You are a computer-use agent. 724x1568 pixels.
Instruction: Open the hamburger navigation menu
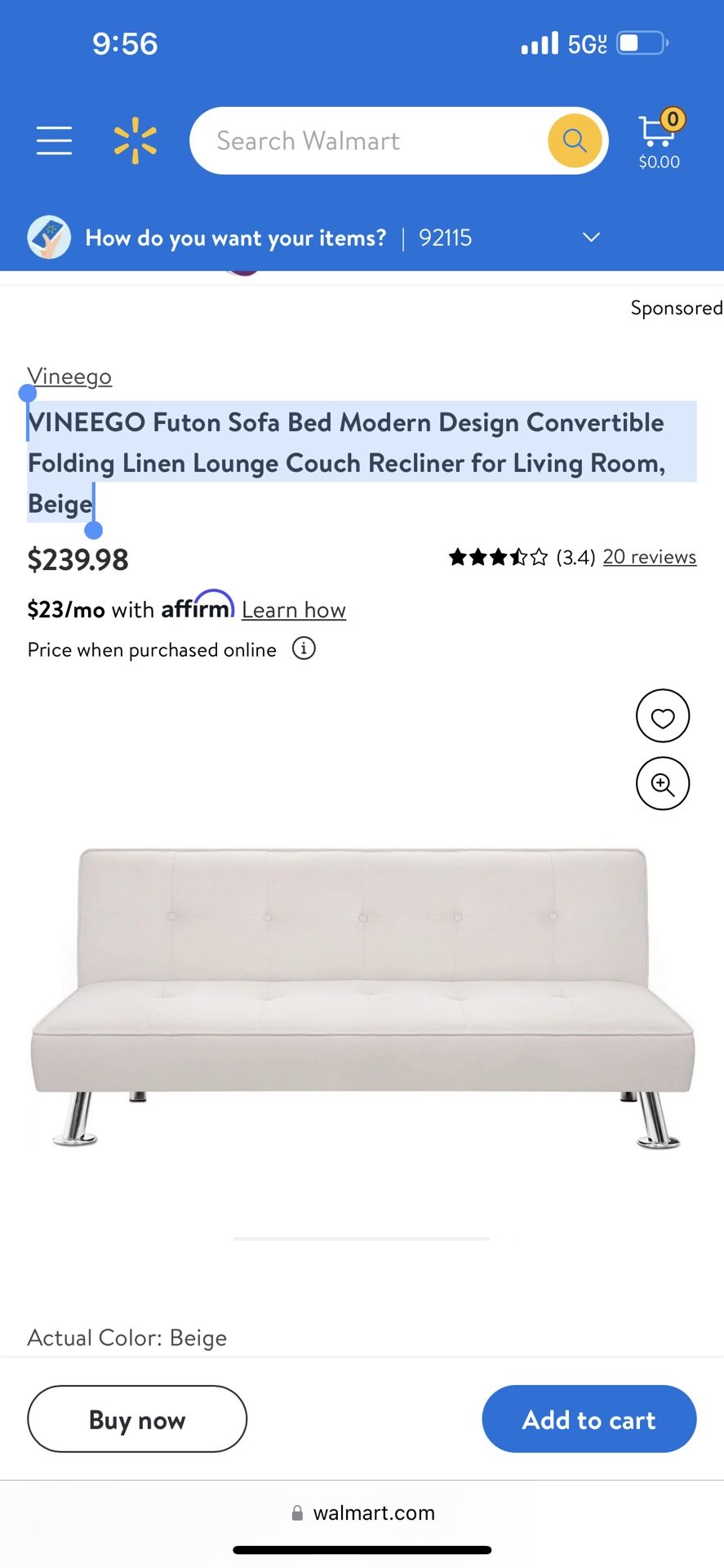point(53,140)
